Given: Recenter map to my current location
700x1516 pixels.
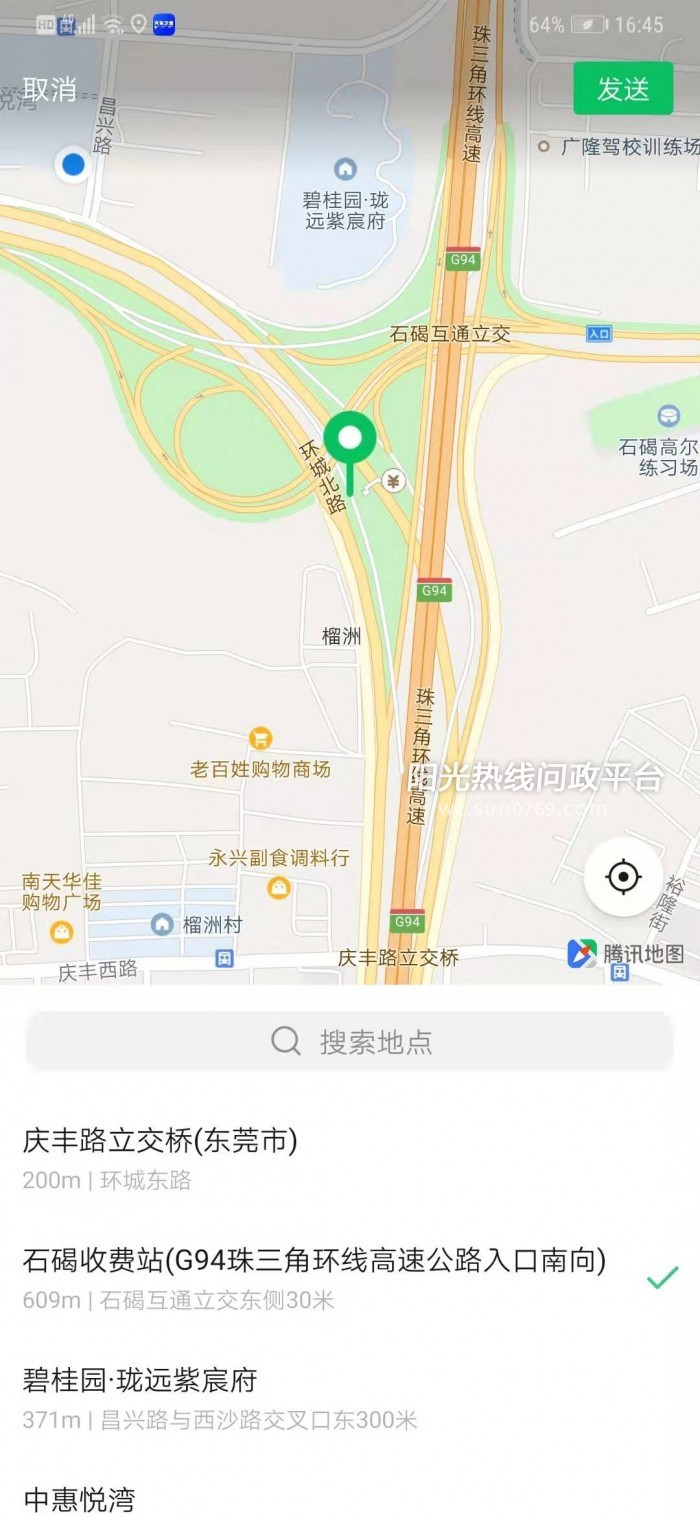Looking at the screenshot, I should coord(623,877).
